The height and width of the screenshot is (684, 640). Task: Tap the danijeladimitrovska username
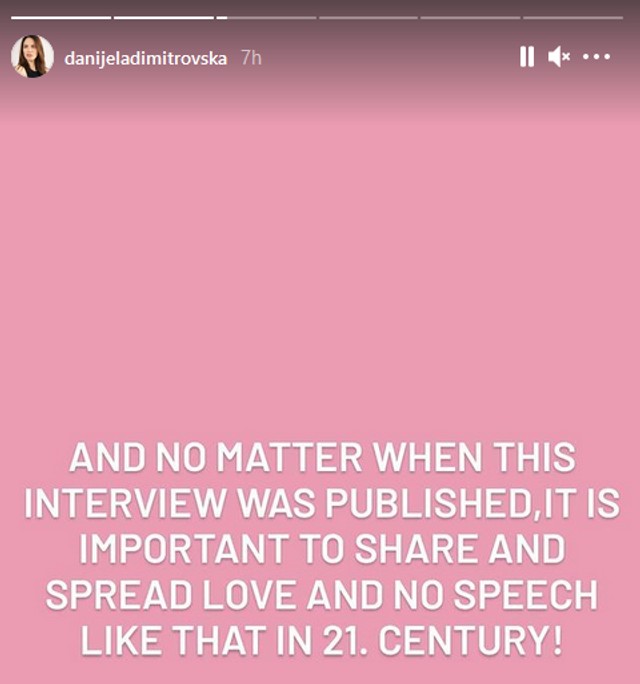click(146, 58)
